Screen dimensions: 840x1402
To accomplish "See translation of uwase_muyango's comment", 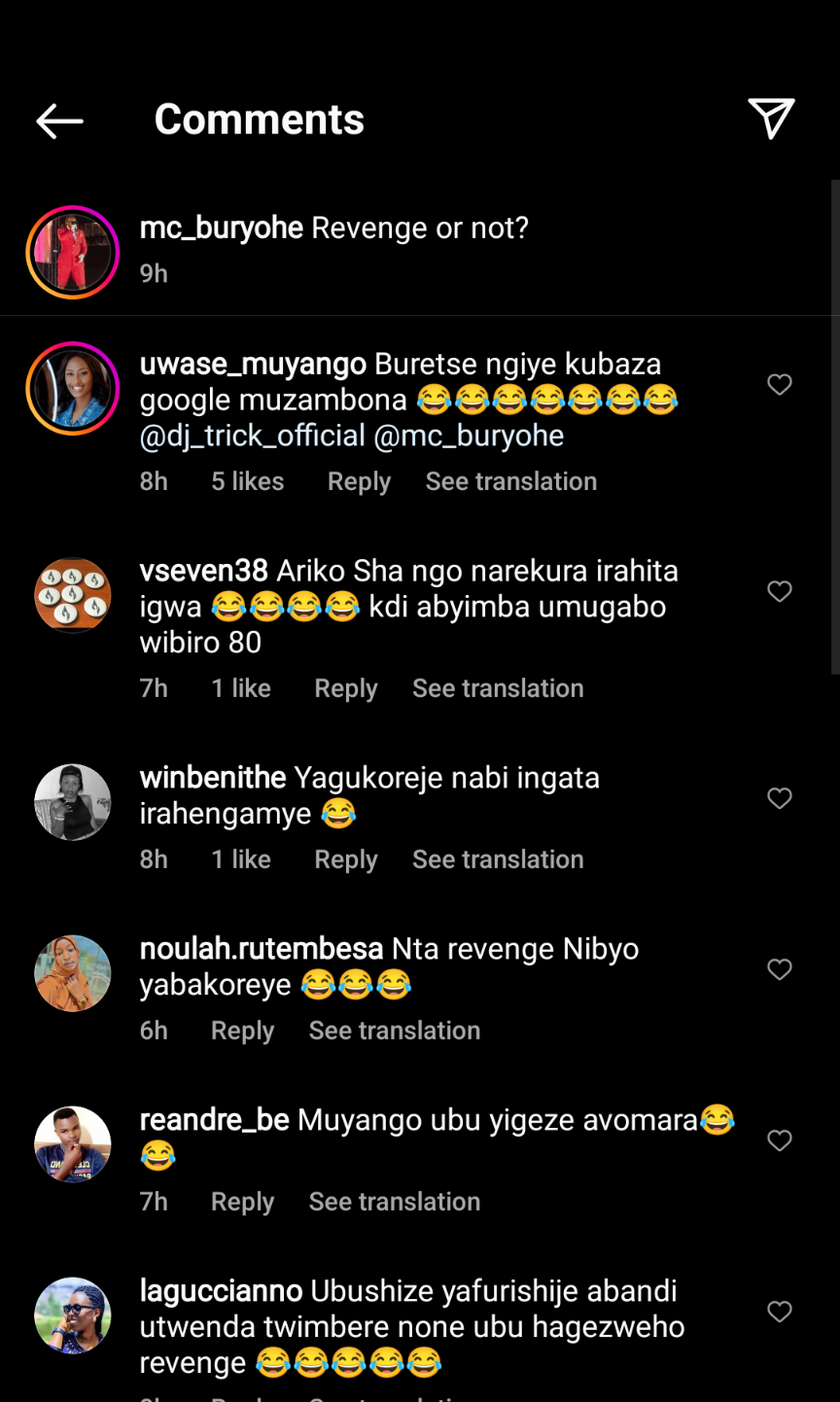I will (510, 481).
